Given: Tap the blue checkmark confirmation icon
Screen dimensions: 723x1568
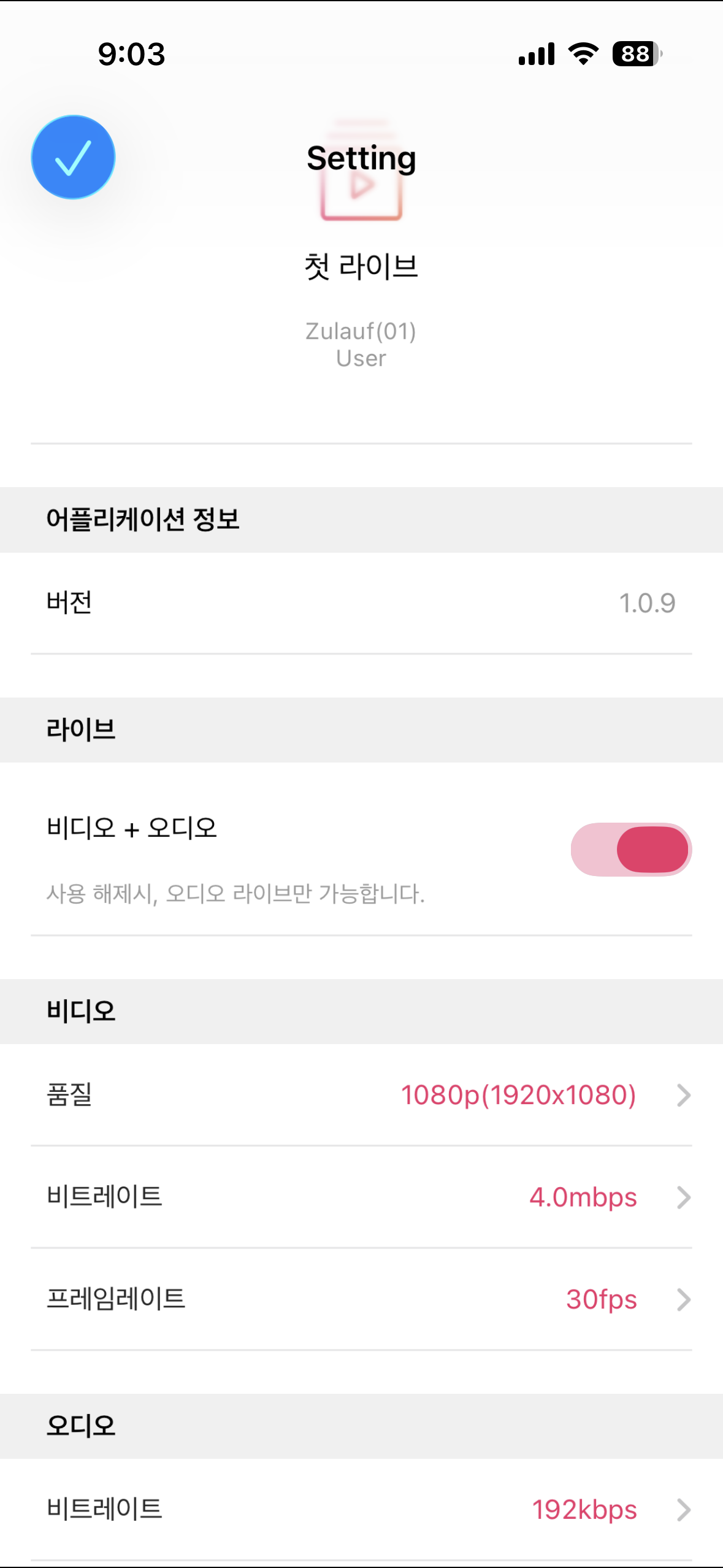Looking at the screenshot, I should click(x=73, y=157).
